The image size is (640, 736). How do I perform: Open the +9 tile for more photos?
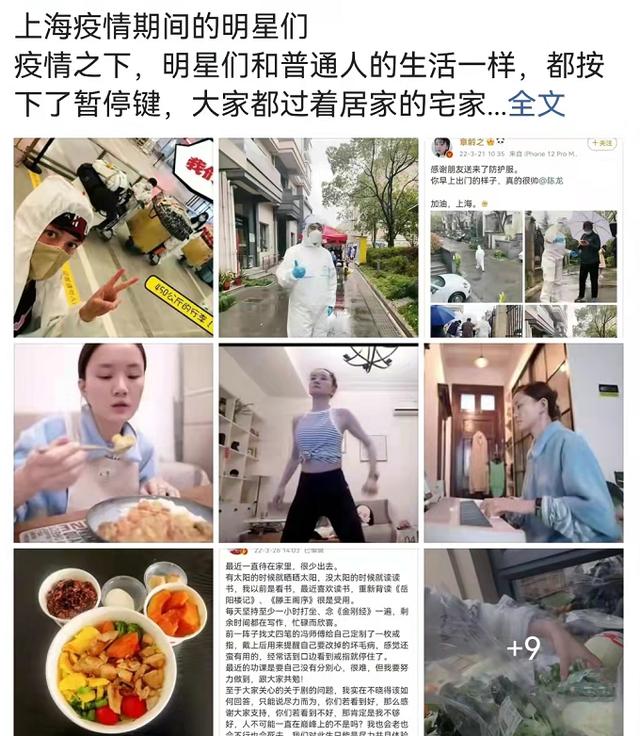point(523,641)
